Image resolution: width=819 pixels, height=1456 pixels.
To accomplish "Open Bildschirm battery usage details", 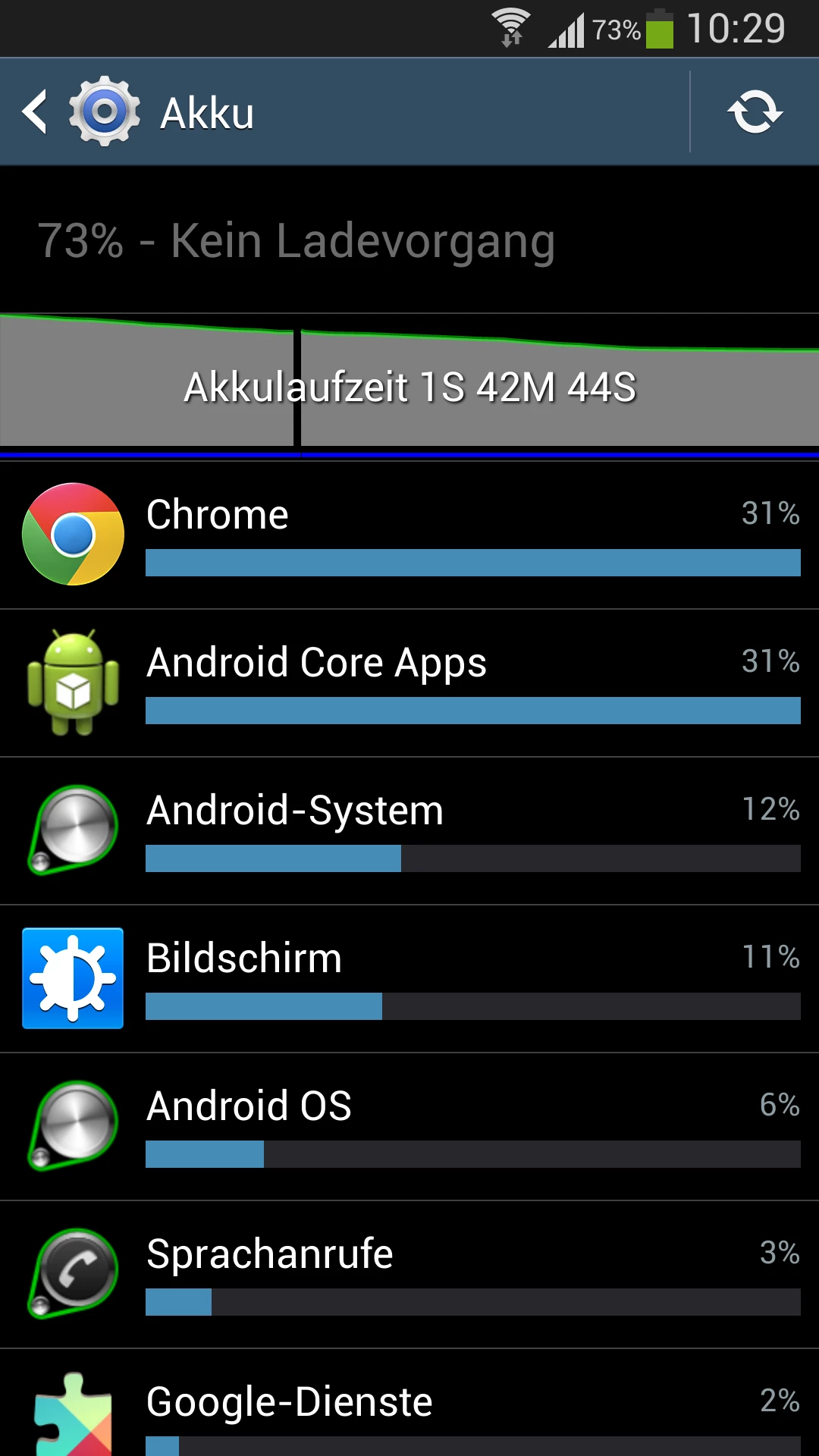I will 409,978.
